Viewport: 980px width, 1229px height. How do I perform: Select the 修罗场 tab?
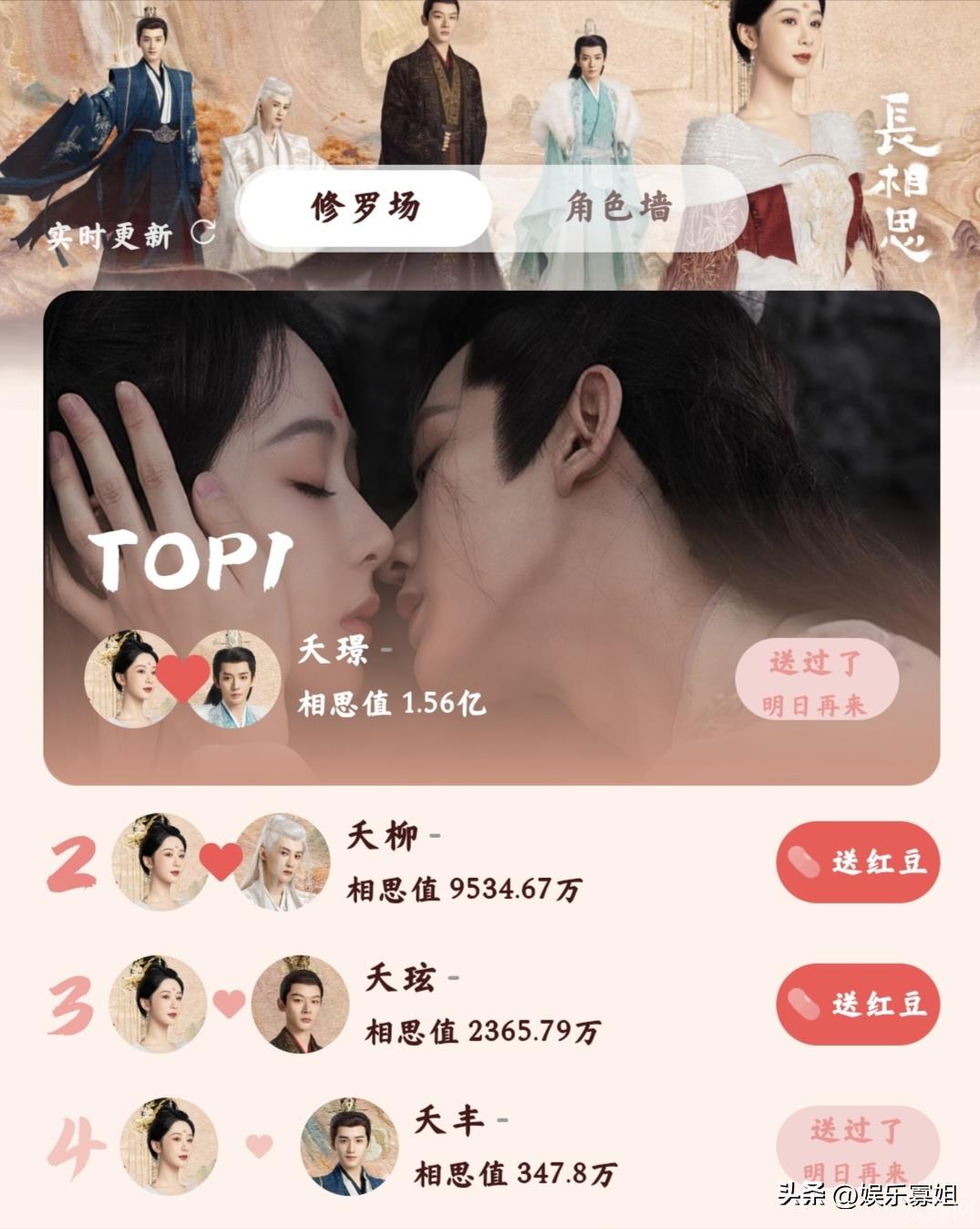(366, 208)
